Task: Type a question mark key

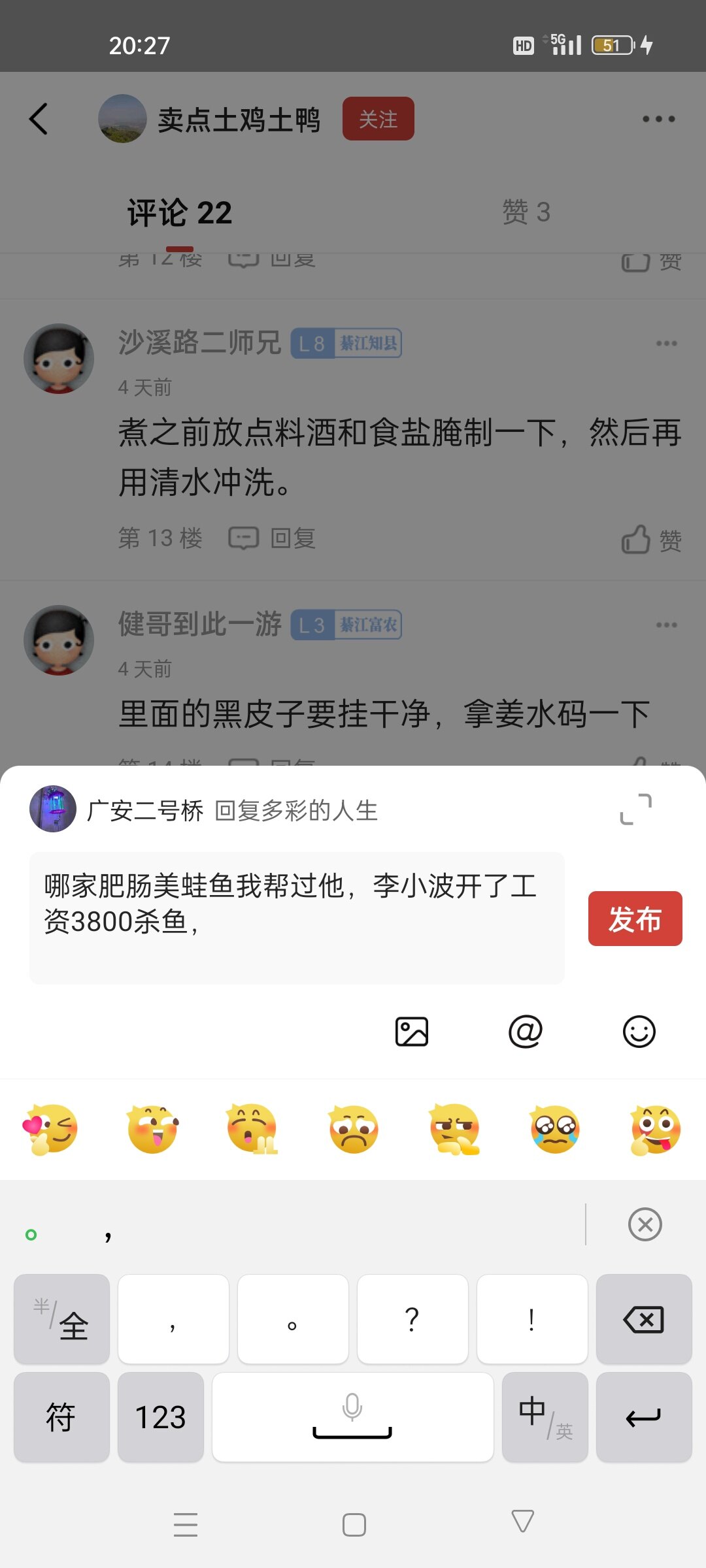Action: pos(412,1320)
